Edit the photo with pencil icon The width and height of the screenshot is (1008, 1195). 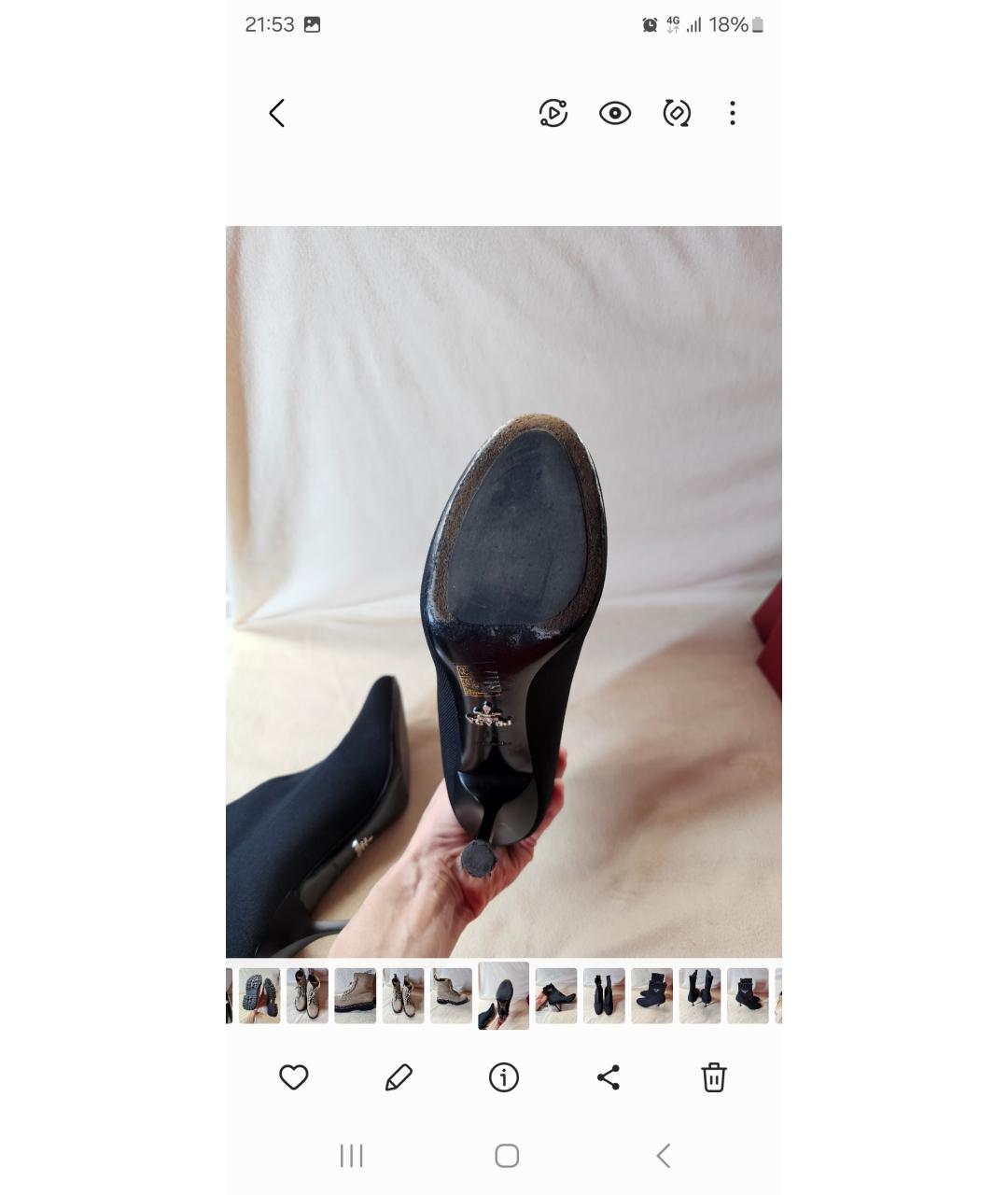pyautogui.click(x=399, y=1077)
